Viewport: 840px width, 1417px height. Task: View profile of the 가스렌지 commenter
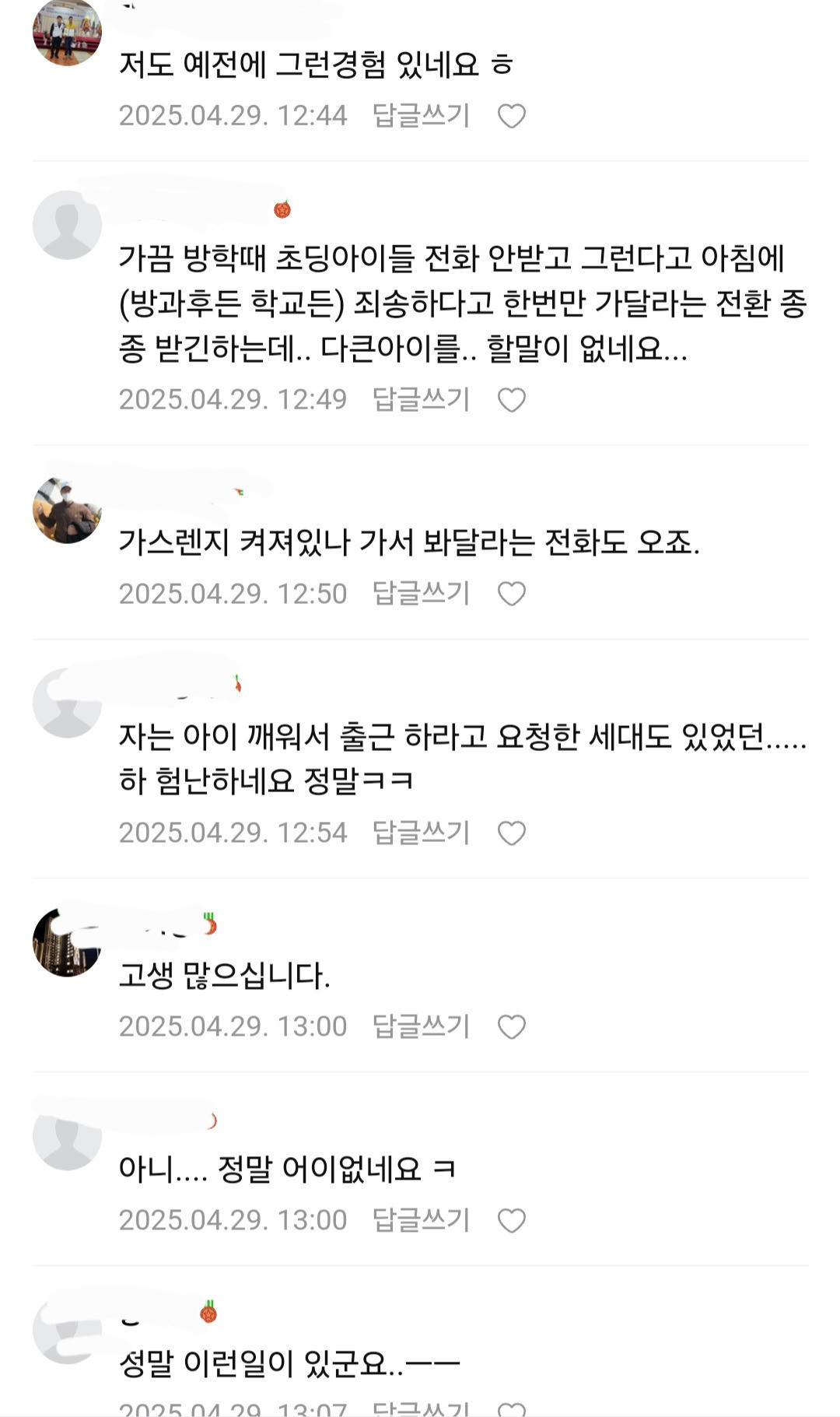tap(67, 510)
